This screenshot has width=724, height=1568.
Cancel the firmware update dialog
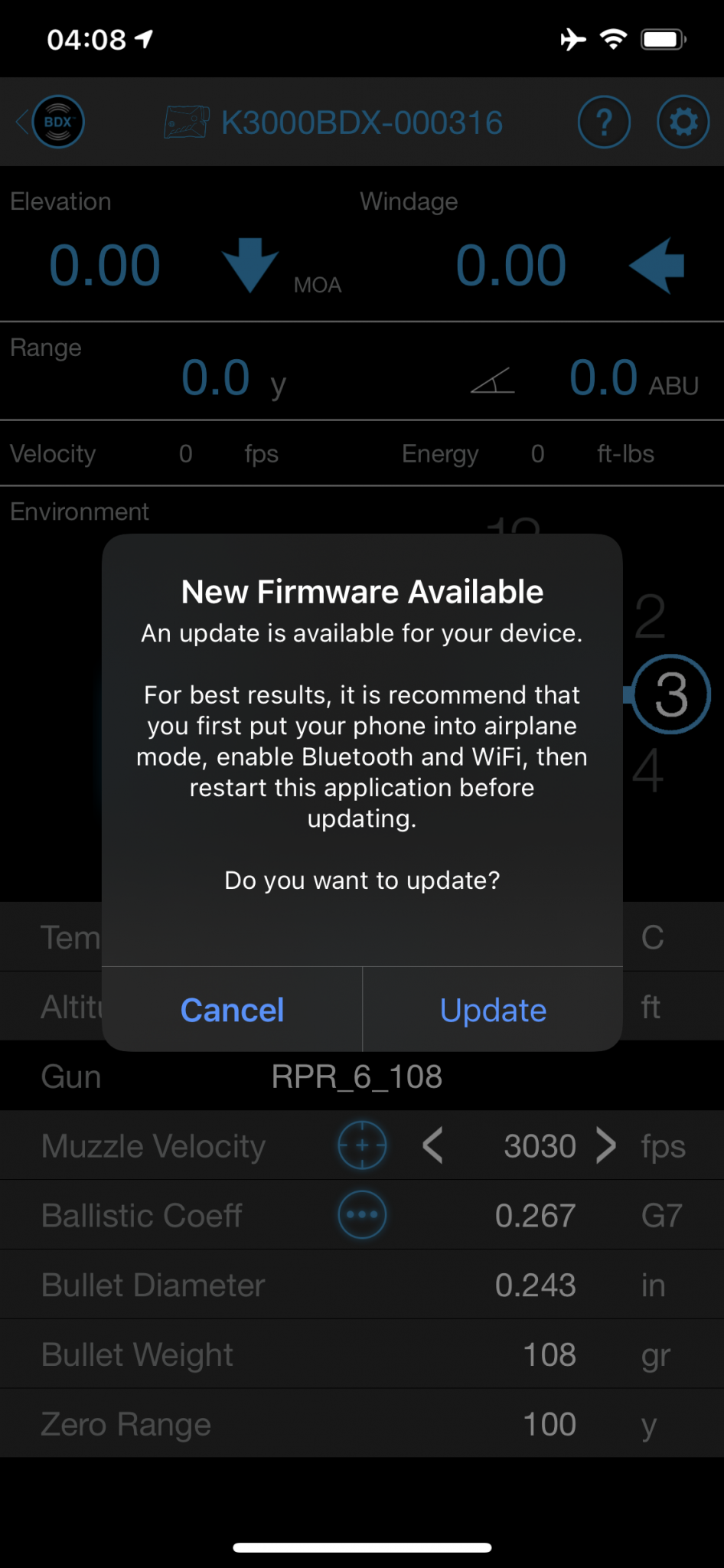[x=232, y=1010]
